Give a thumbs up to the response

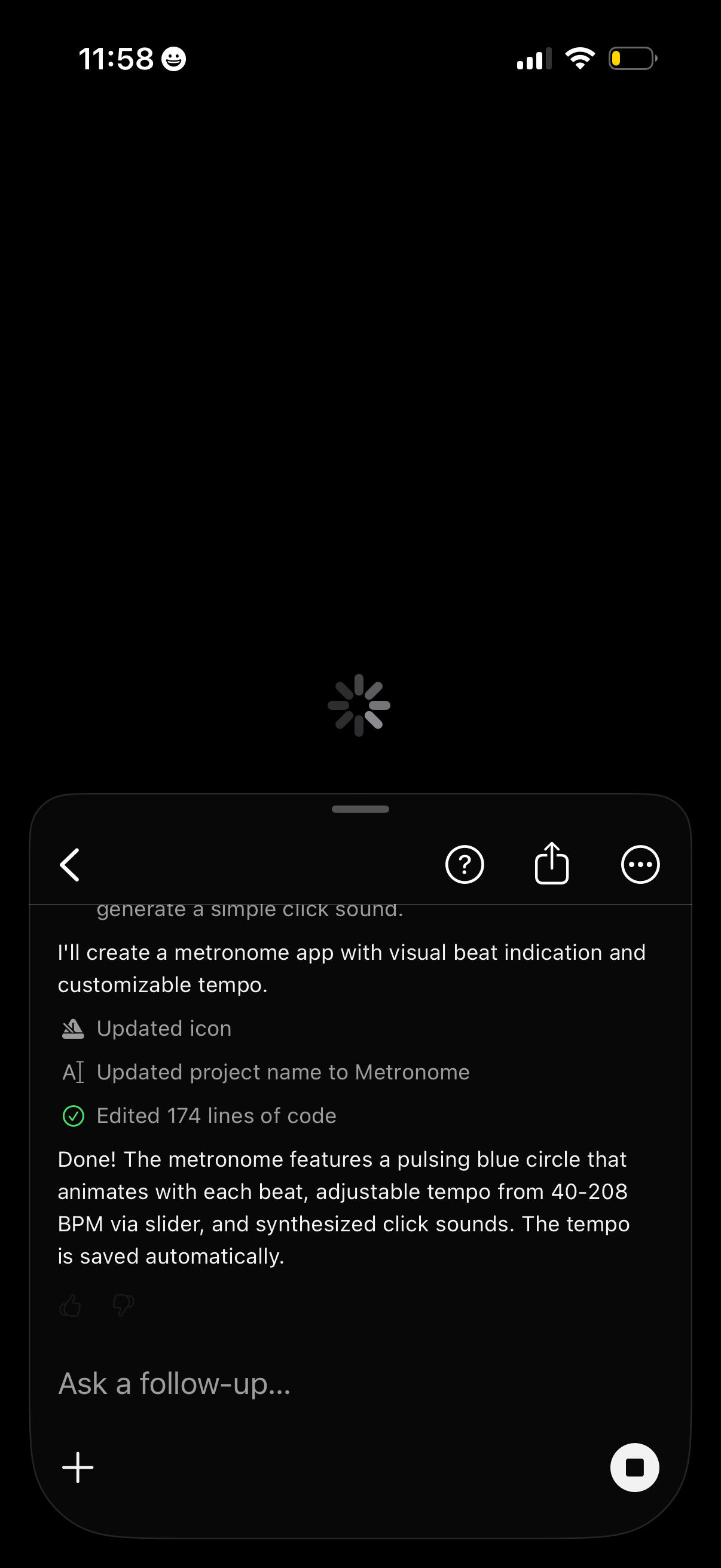coord(69,1305)
